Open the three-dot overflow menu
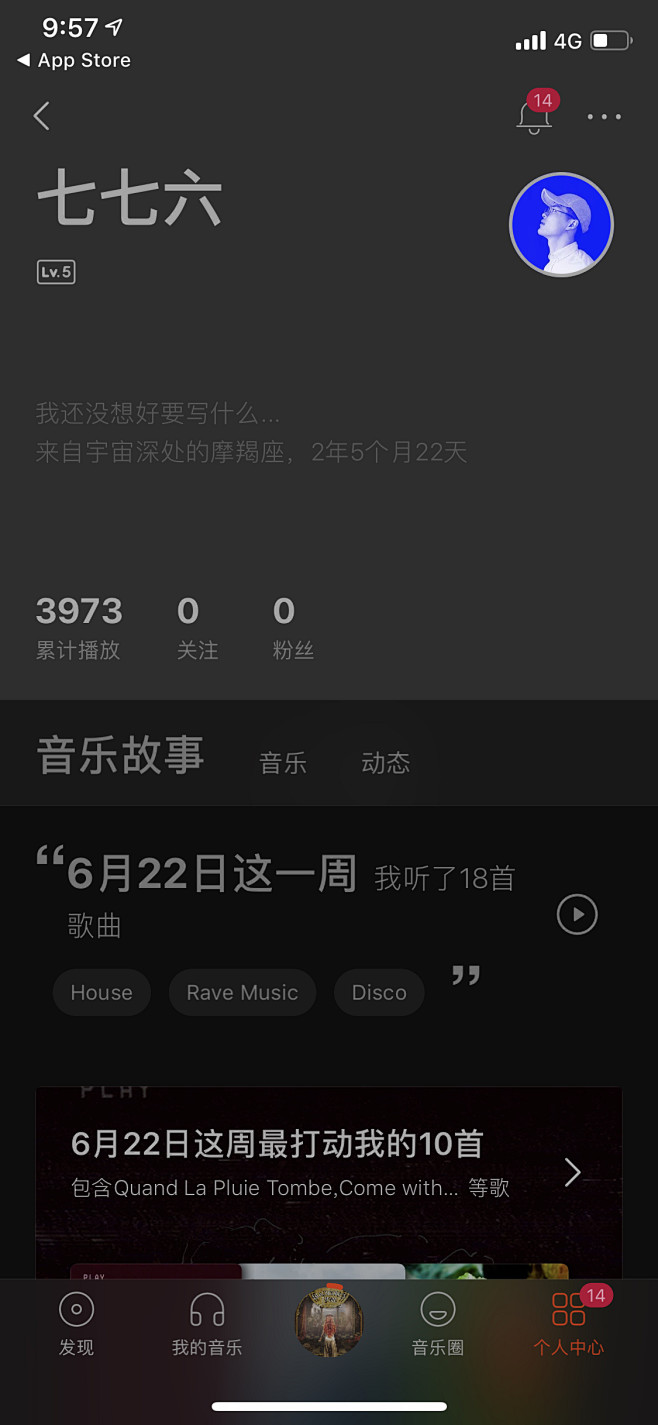The height and width of the screenshot is (1425, 658). (x=604, y=117)
